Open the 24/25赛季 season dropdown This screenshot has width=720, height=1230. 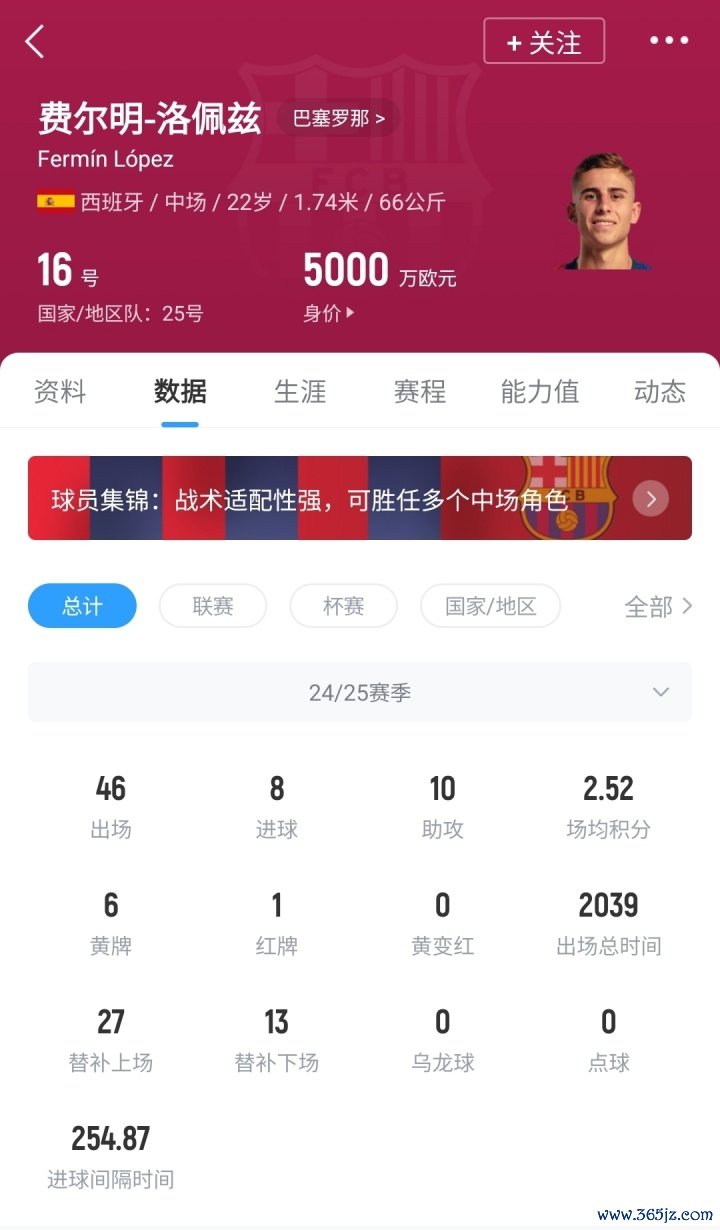pyautogui.click(x=360, y=692)
